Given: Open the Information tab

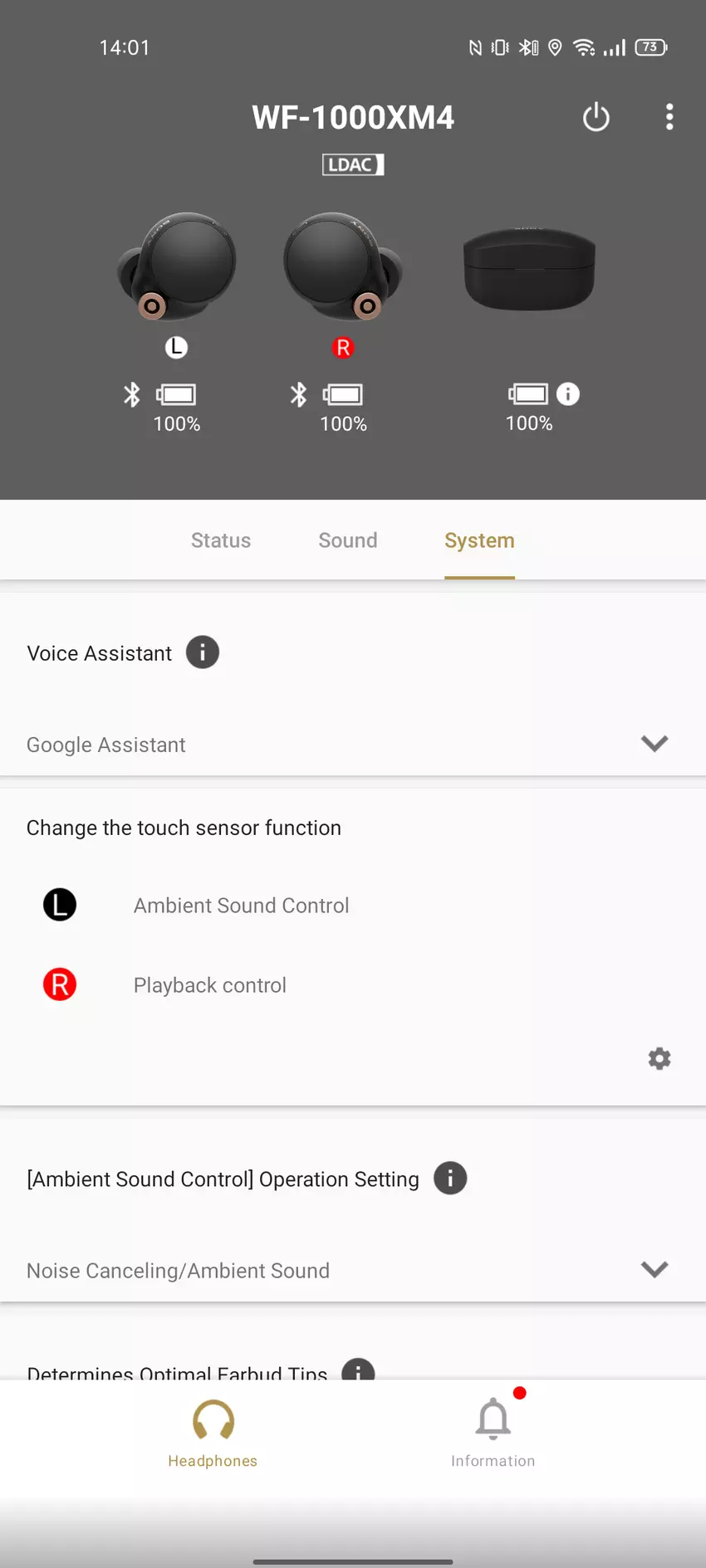Looking at the screenshot, I should click(x=493, y=1432).
